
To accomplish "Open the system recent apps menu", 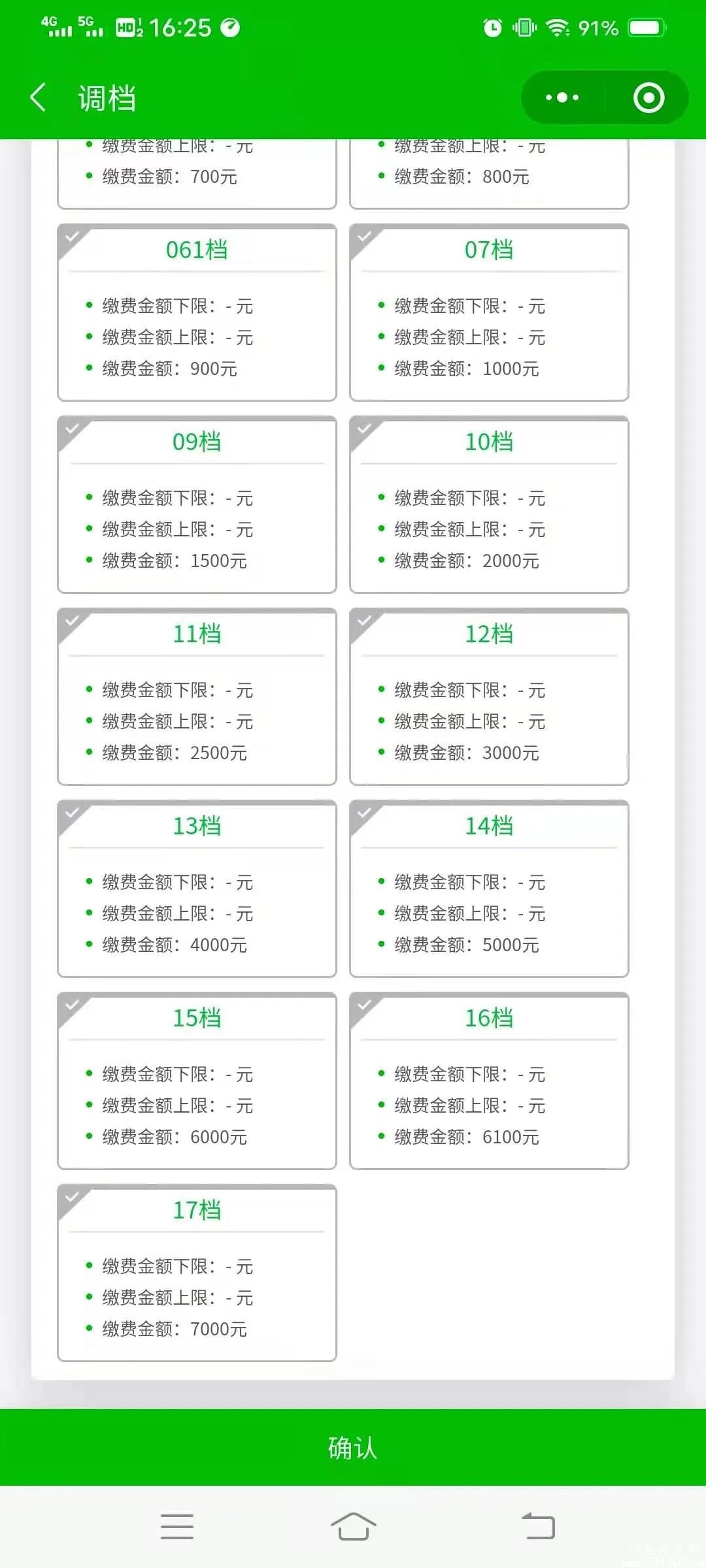I will [177, 1526].
